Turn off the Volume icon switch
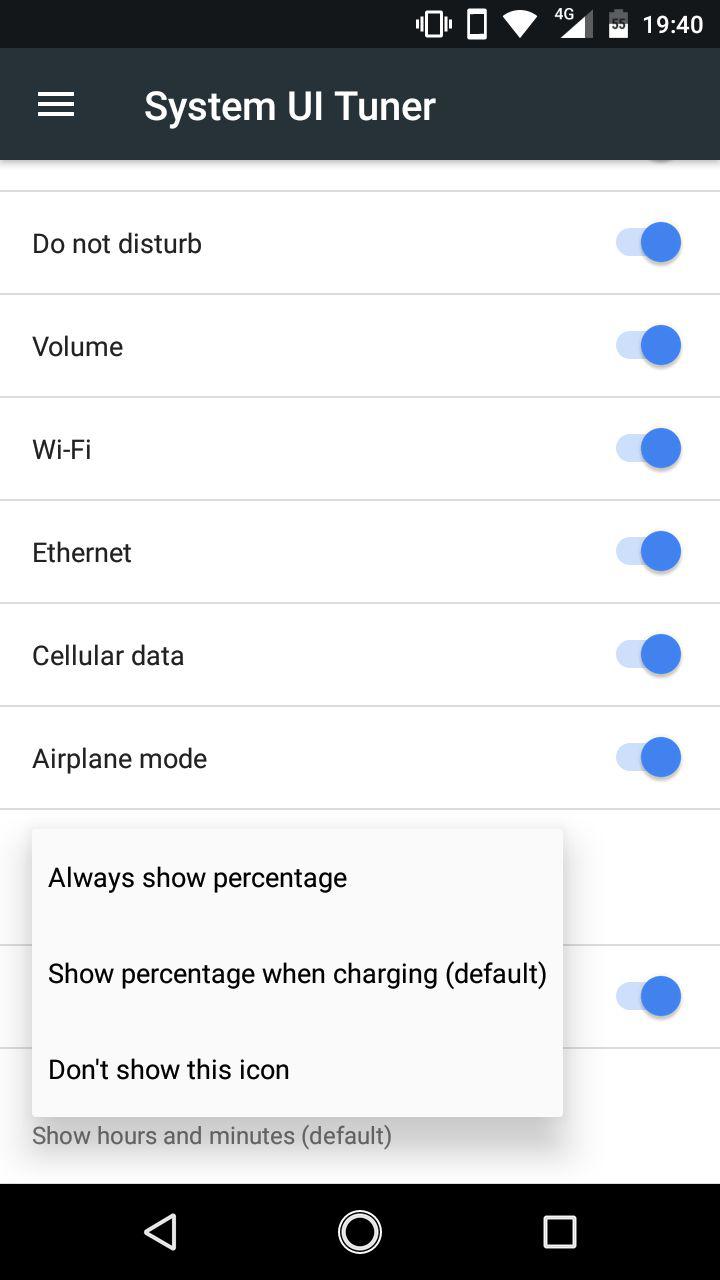 pyautogui.click(x=648, y=346)
